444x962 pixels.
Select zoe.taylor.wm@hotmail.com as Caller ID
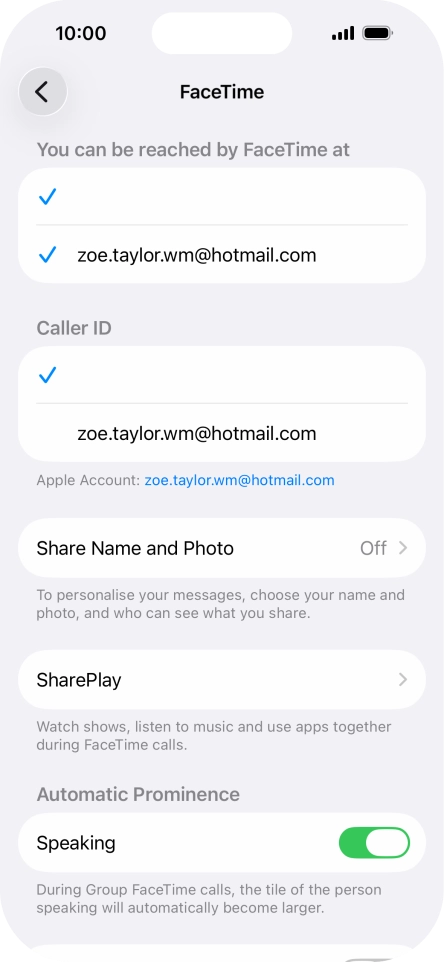click(x=222, y=433)
